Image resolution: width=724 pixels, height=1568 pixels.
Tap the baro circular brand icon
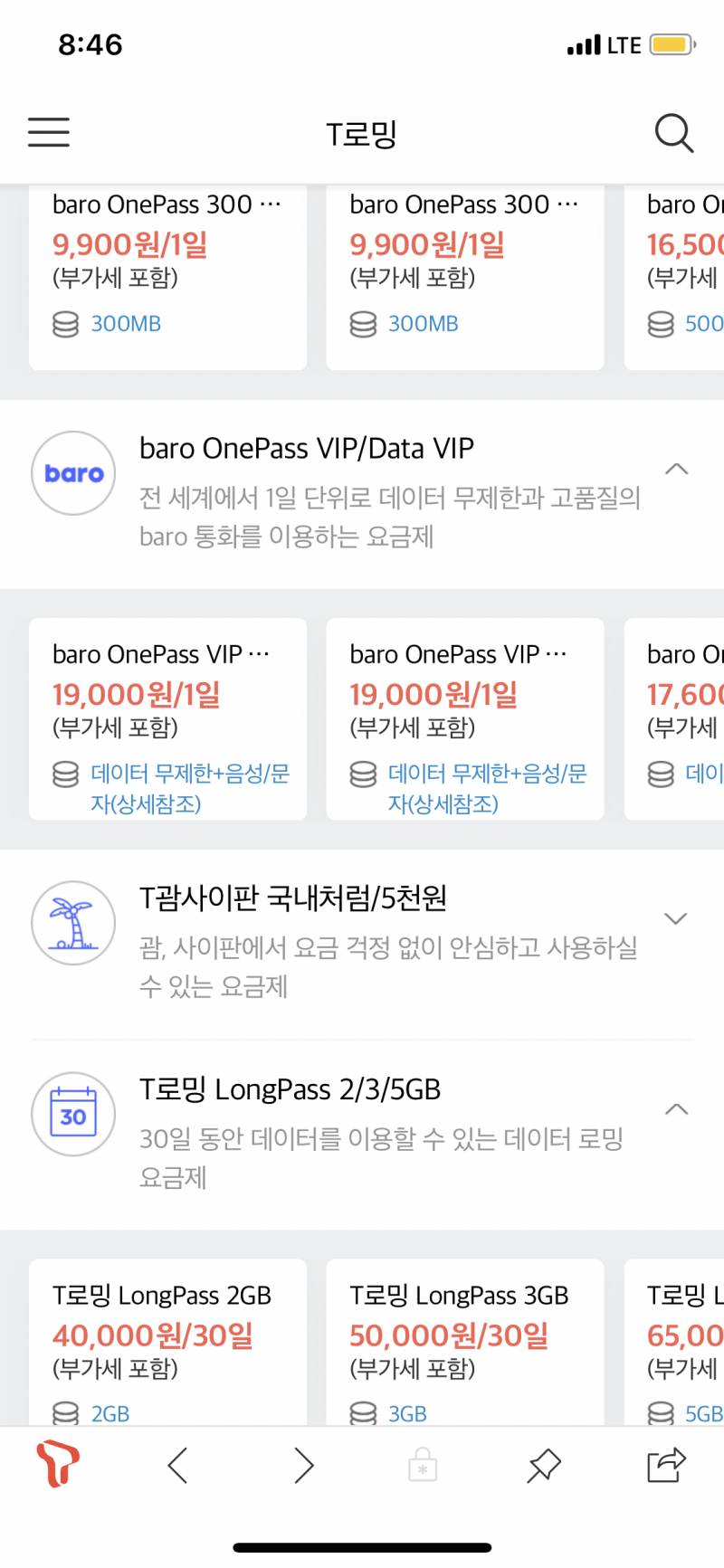(72, 472)
